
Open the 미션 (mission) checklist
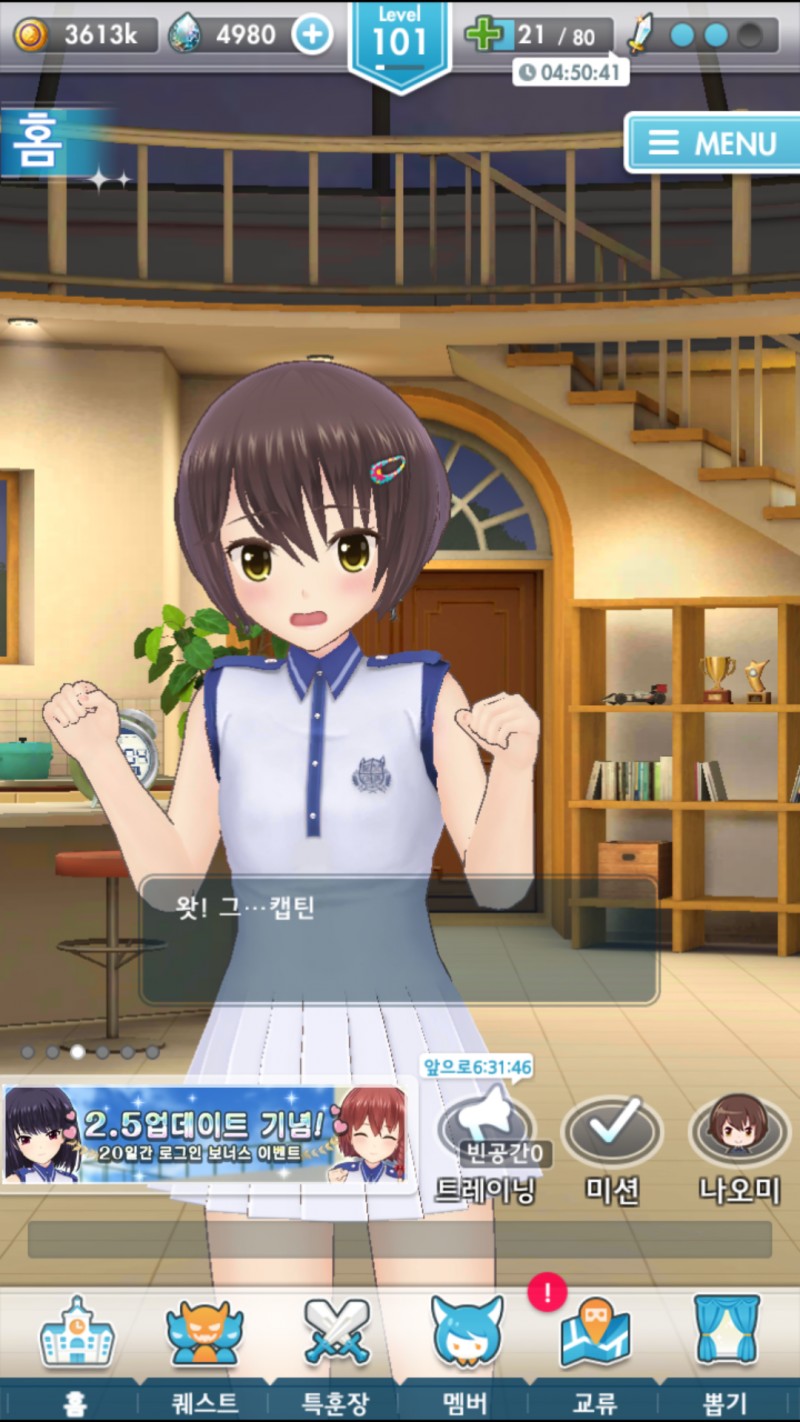click(x=611, y=1143)
